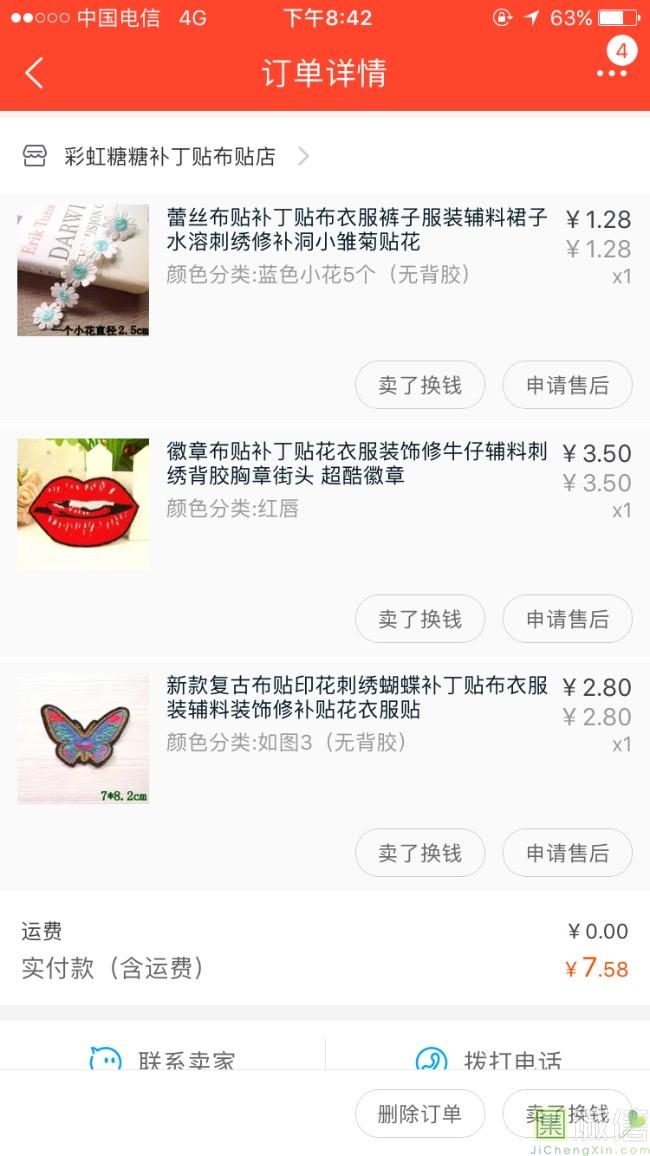The width and height of the screenshot is (650, 1156).
Task: Call the seller with 拨打电话
Action: tap(488, 1058)
